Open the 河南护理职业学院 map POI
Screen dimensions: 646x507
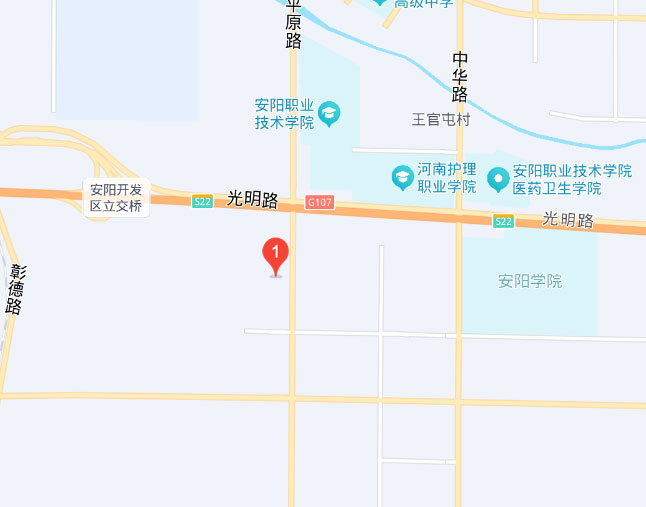(x=402, y=178)
